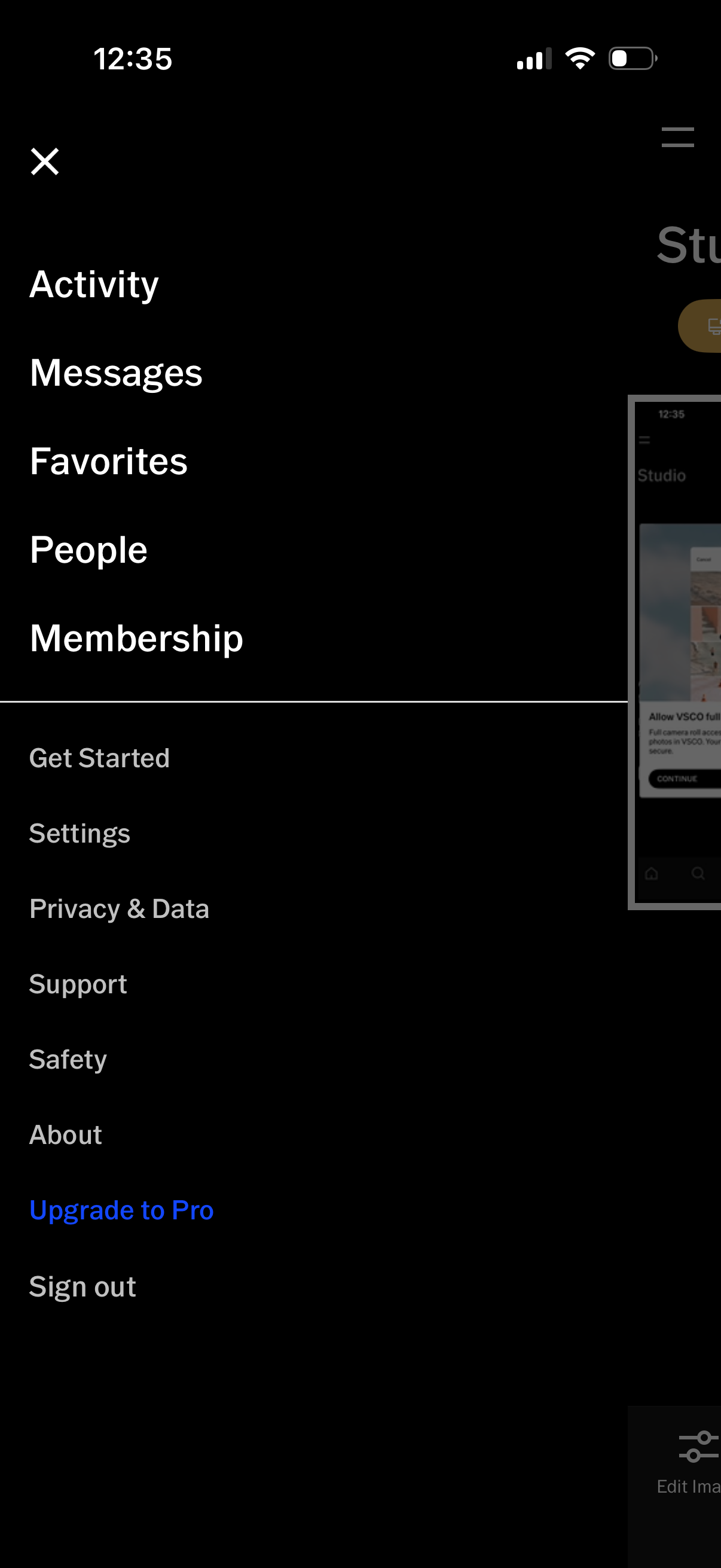Screen dimensions: 721x1568
Task: Open Privacy & Data
Action: (x=119, y=909)
